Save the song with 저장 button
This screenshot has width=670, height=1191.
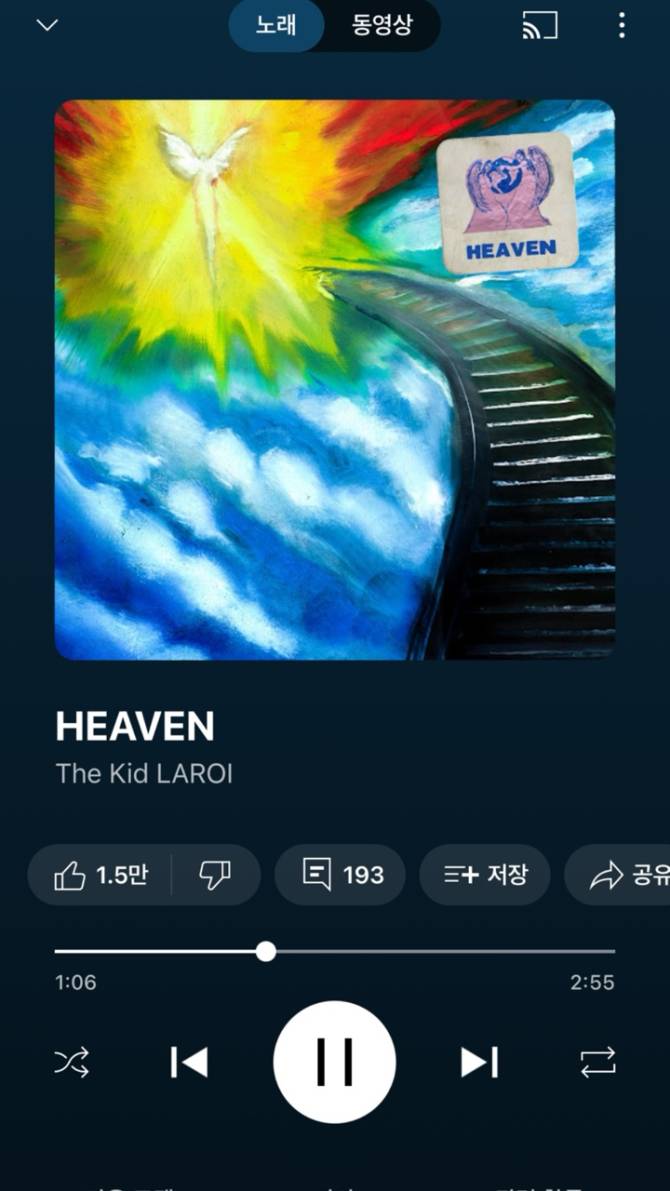point(484,875)
